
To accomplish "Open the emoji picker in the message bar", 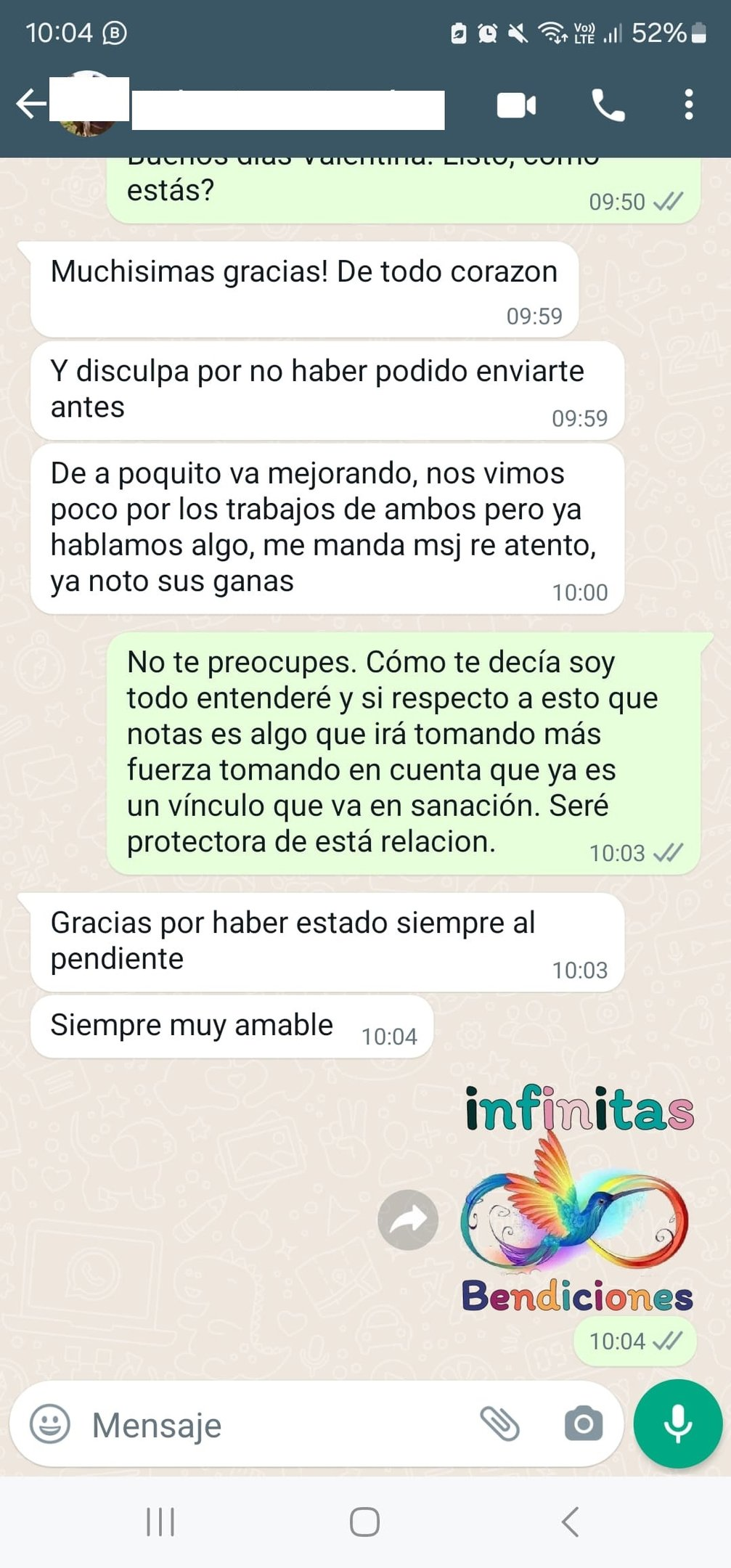I will click(49, 1424).
